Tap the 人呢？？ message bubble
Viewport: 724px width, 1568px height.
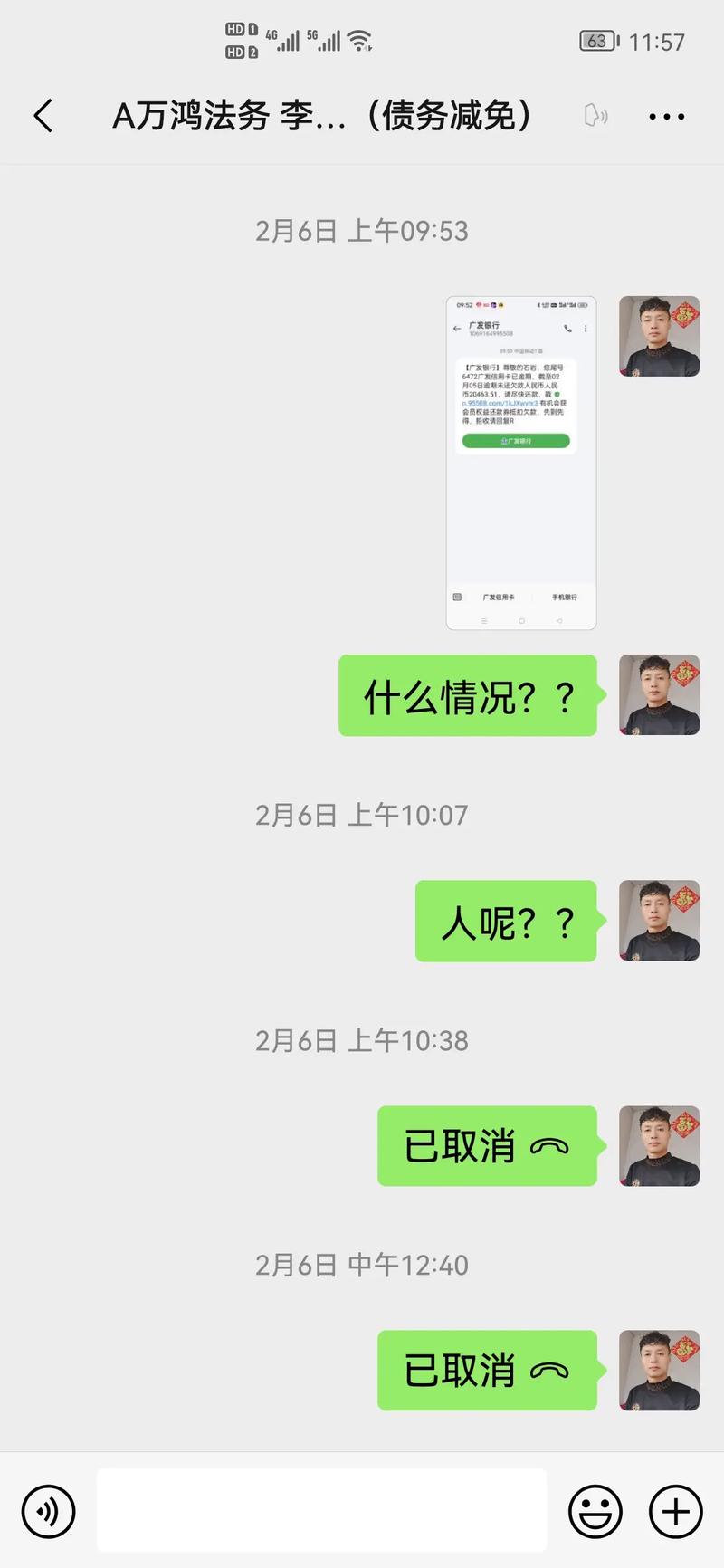tap(506, 921)
